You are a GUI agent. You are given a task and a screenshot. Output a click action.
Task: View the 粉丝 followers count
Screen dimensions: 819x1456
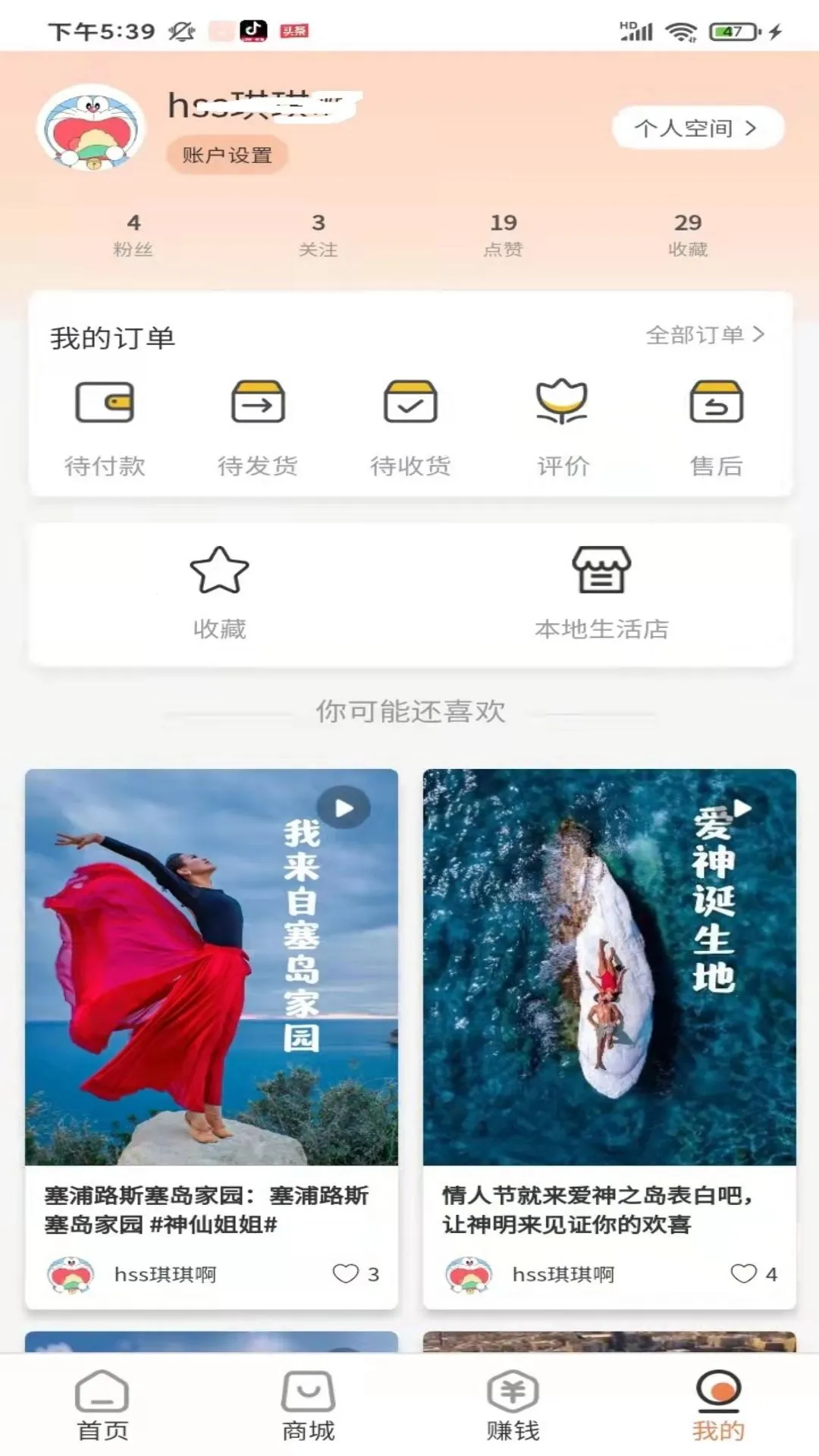pos(133,234)
